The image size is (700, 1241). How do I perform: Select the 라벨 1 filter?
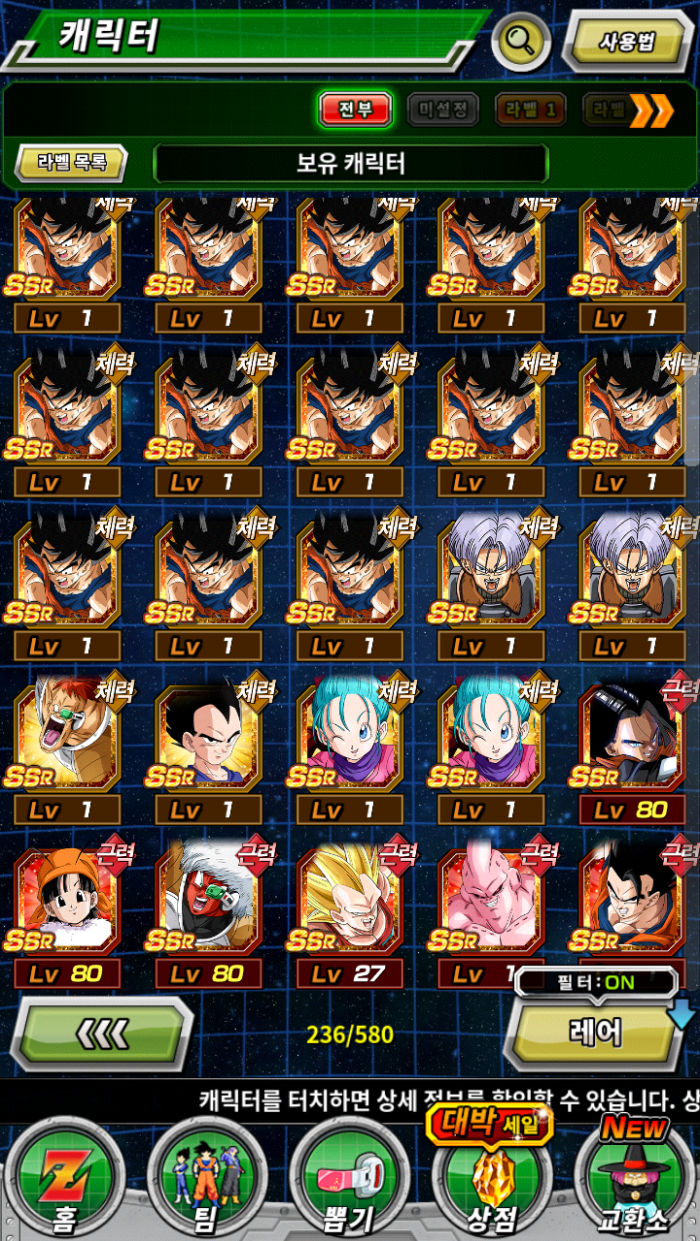(x=529, y=110)
